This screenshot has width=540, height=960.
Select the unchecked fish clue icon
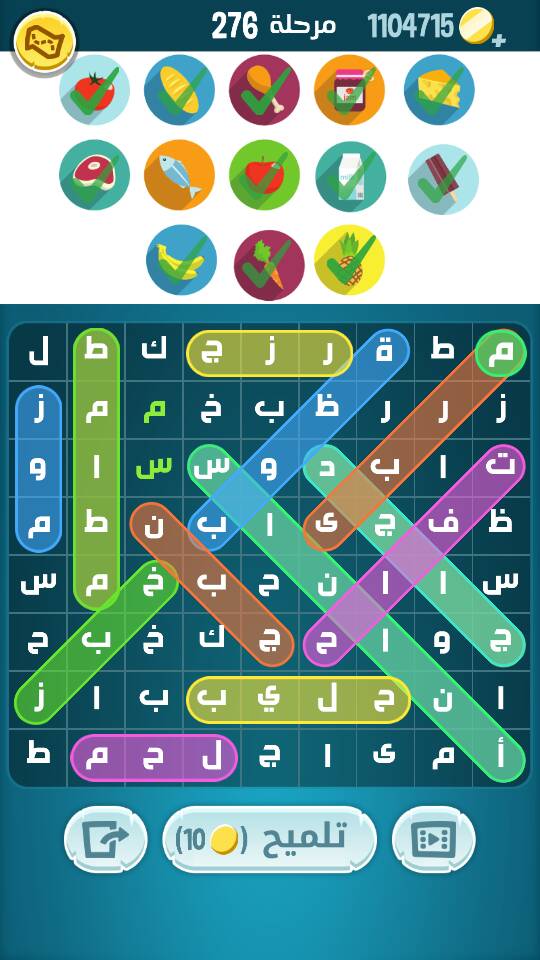pos(179,175)
